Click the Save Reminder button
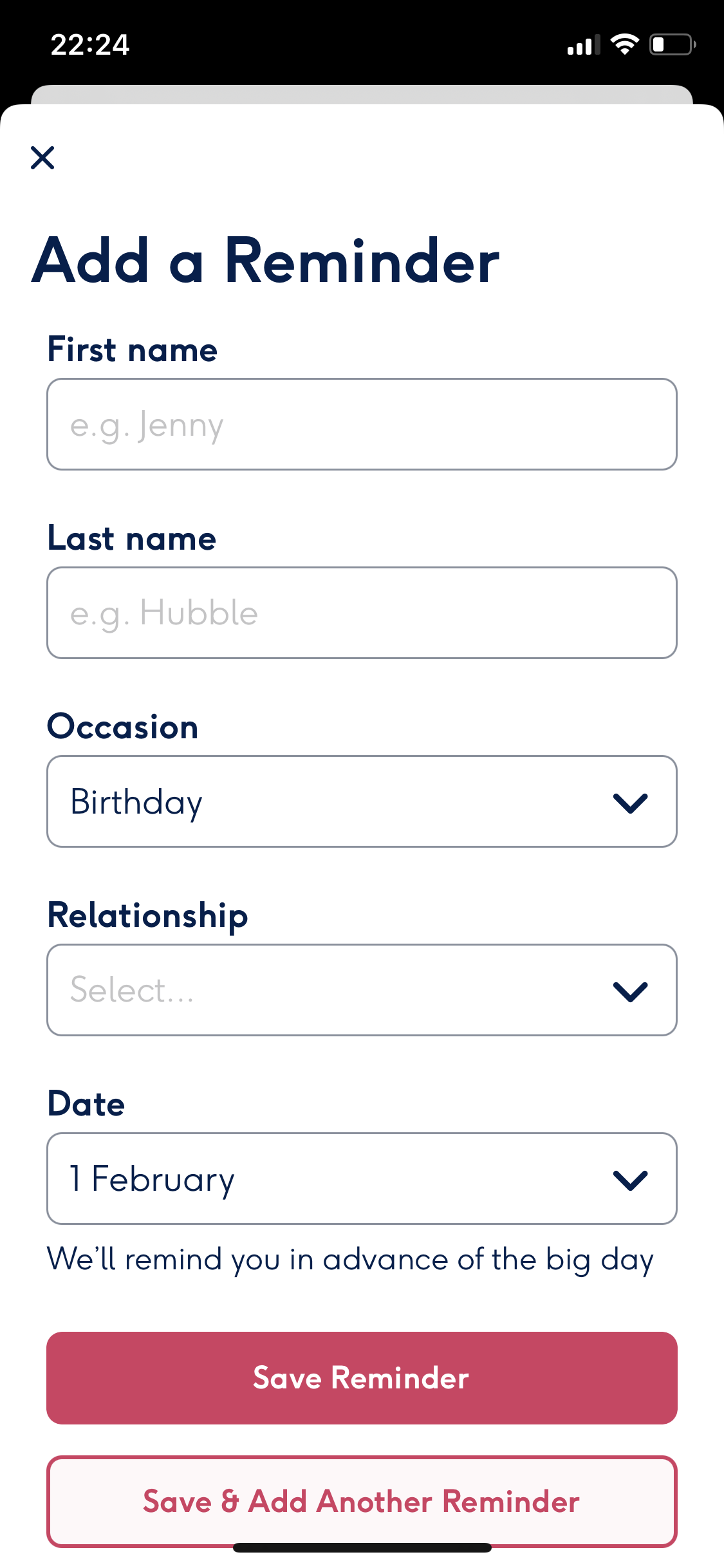Image resolution: width=724 pixels, height=1568 pixels. [x=362, y=1378]
